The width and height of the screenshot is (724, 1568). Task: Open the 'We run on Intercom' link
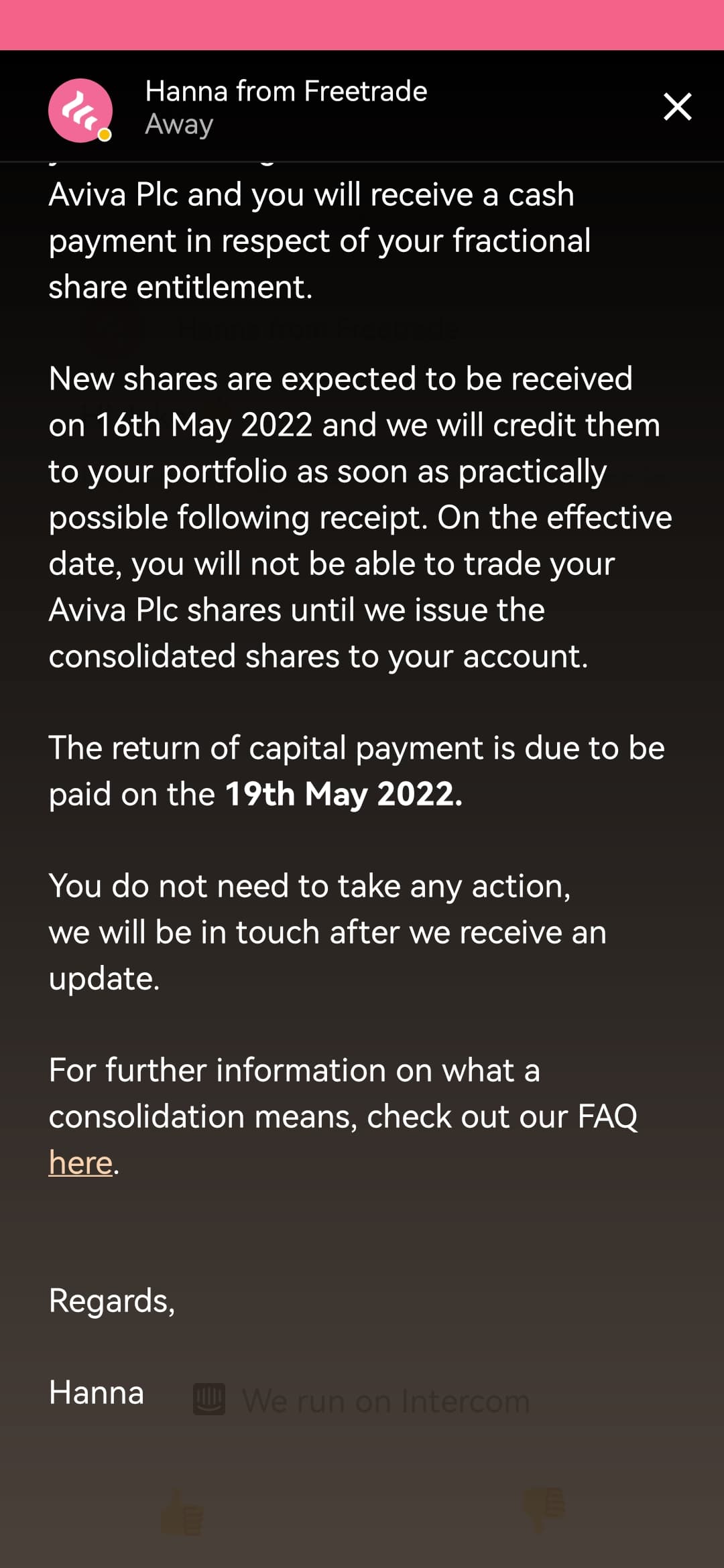click(361, 1400)
